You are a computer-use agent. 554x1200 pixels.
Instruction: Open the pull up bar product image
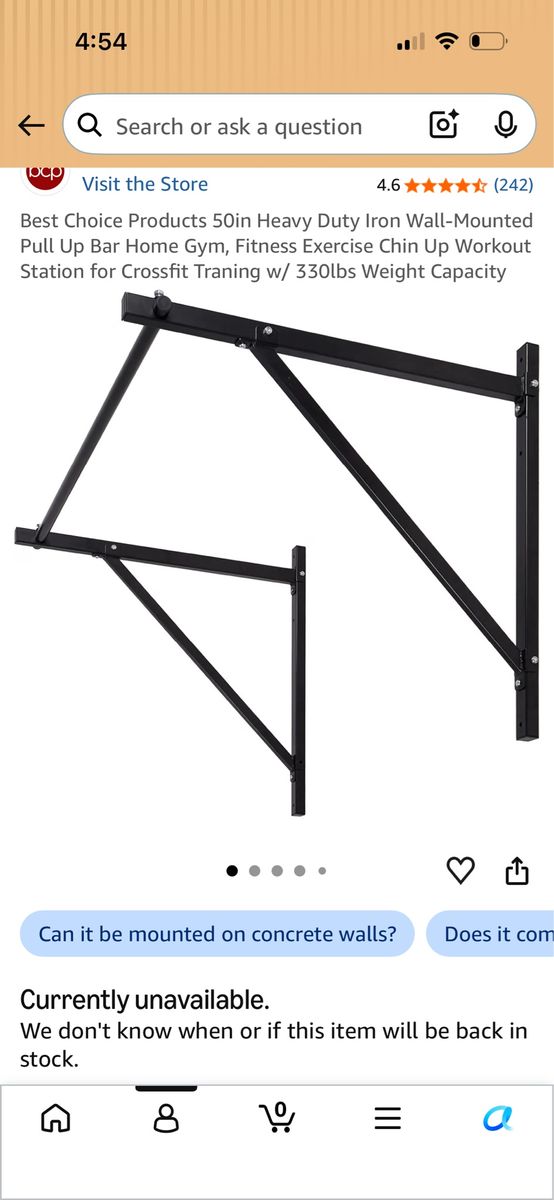277,550
